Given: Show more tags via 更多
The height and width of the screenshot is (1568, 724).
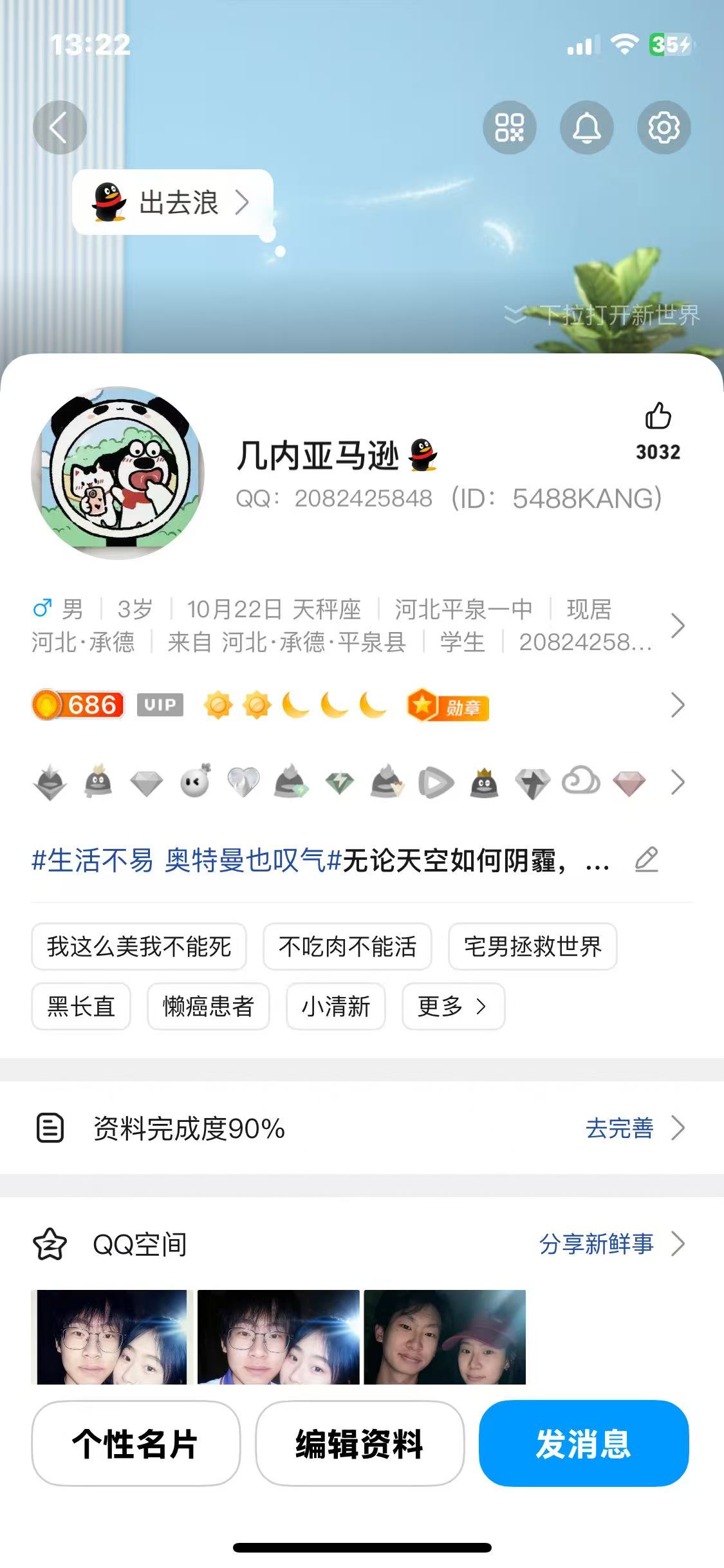Looking at the screenshot, I should [452, 1006].
